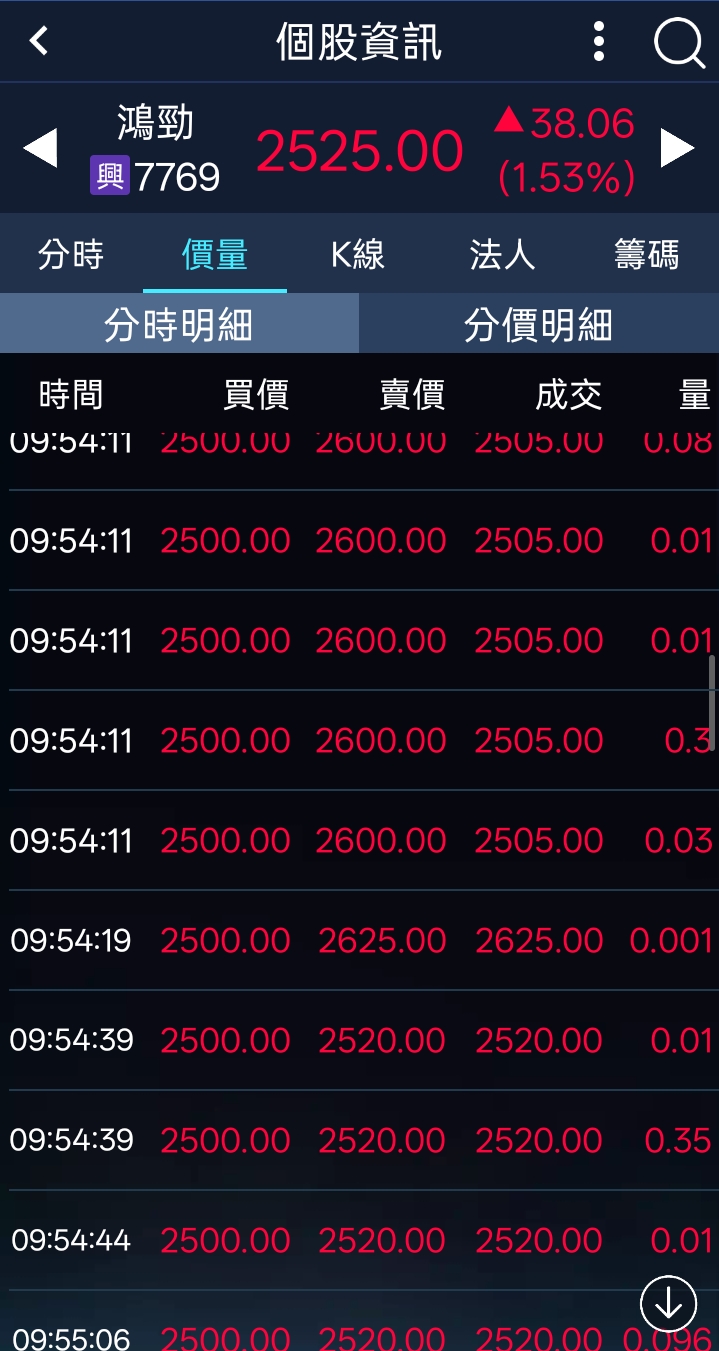
Task: Go to the next stock with the right arrow
Action: tap(677, 149)
